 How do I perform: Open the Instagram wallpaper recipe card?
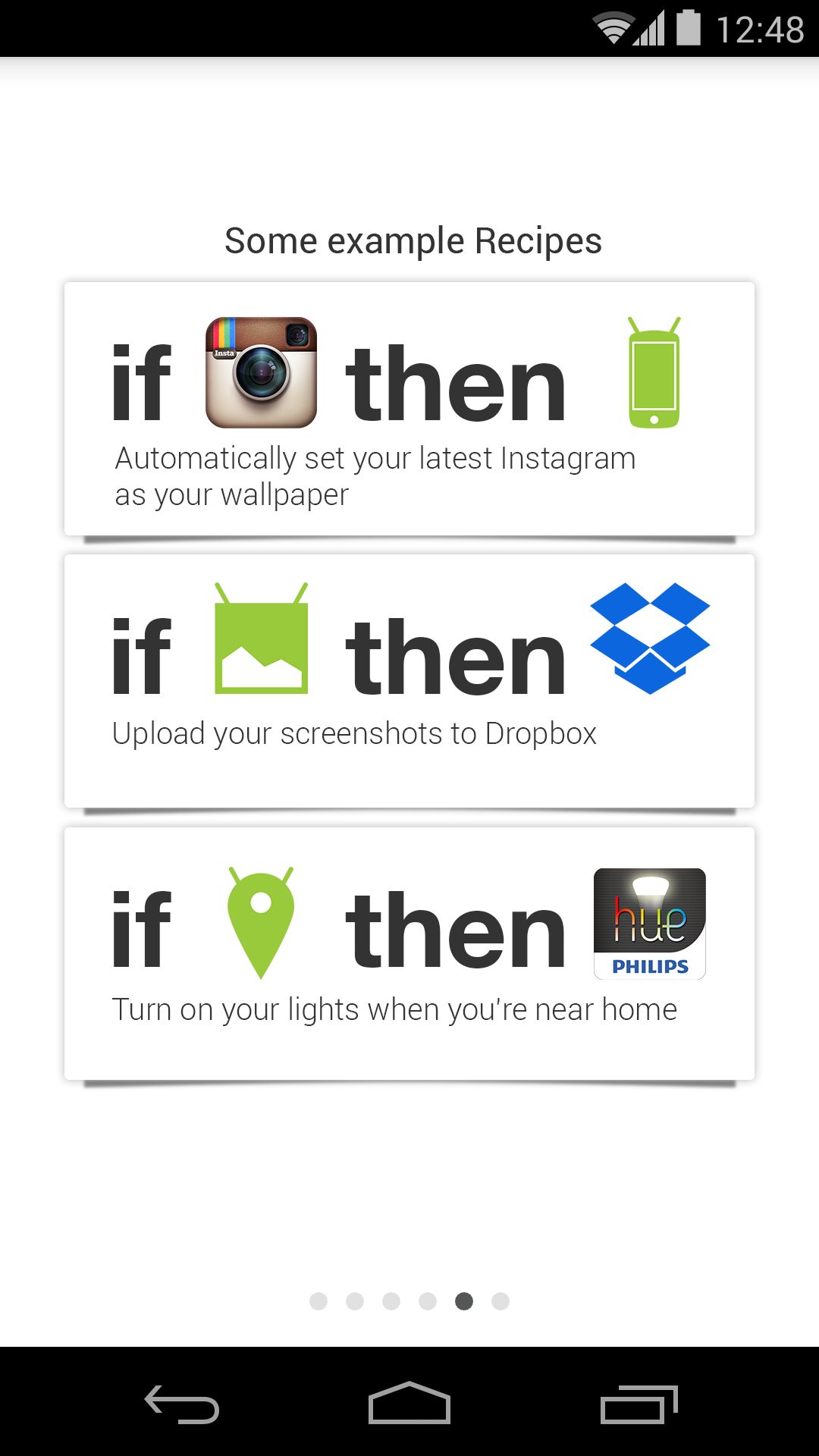[x=409, y=409]
